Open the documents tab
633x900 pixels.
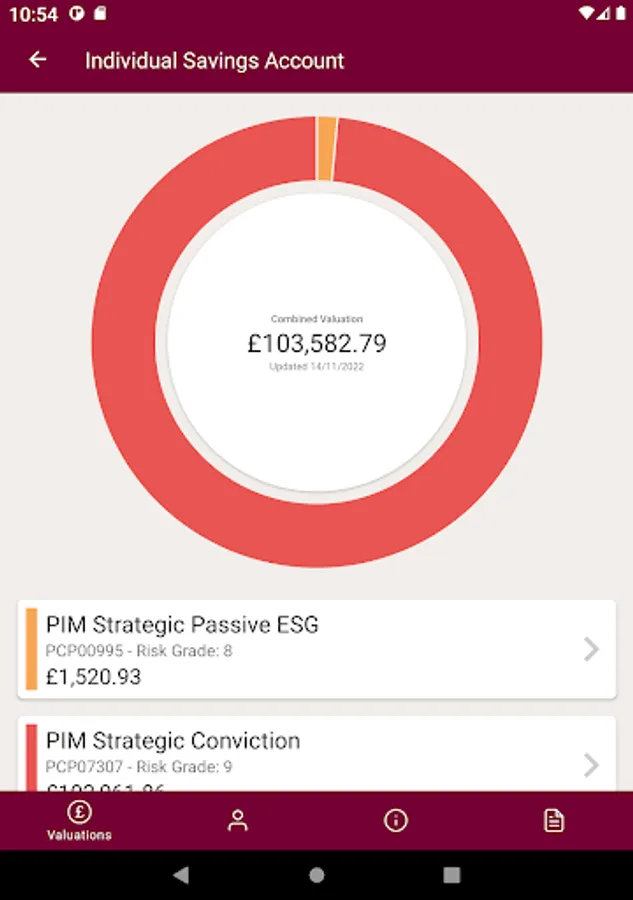point(554,821)
